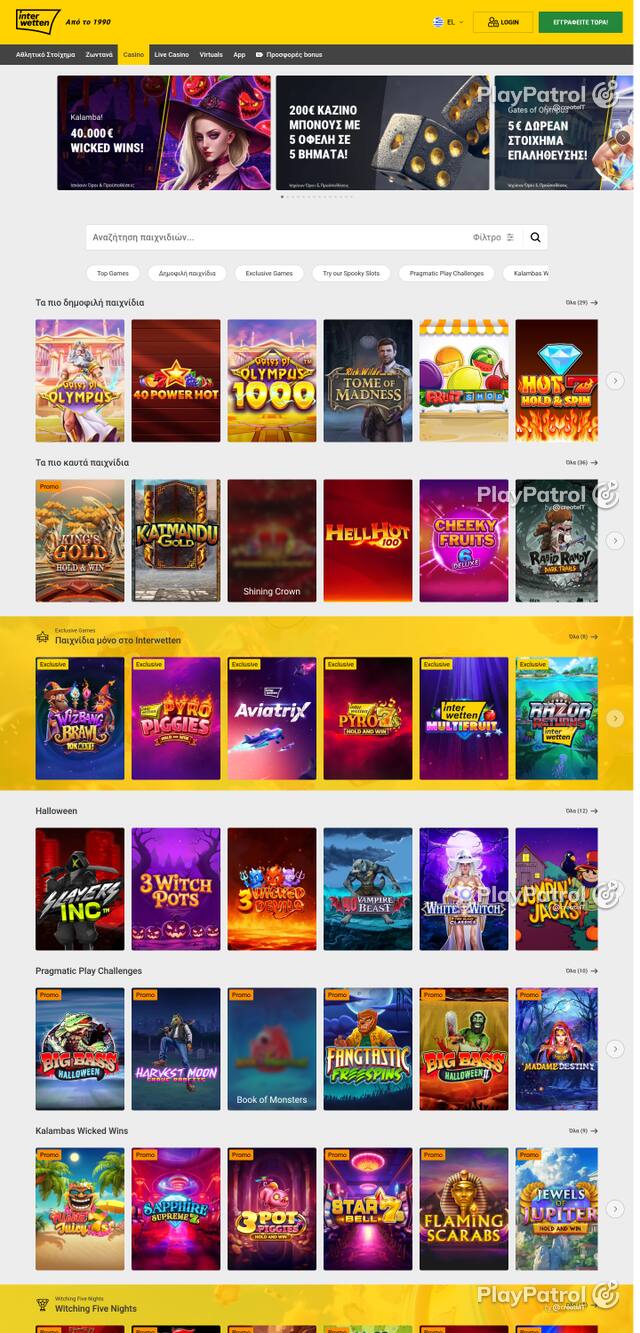Screen dimensions: 640x1333
Task: Open the Προσφορές bonus tab
Action: click(x=289, y=55)
